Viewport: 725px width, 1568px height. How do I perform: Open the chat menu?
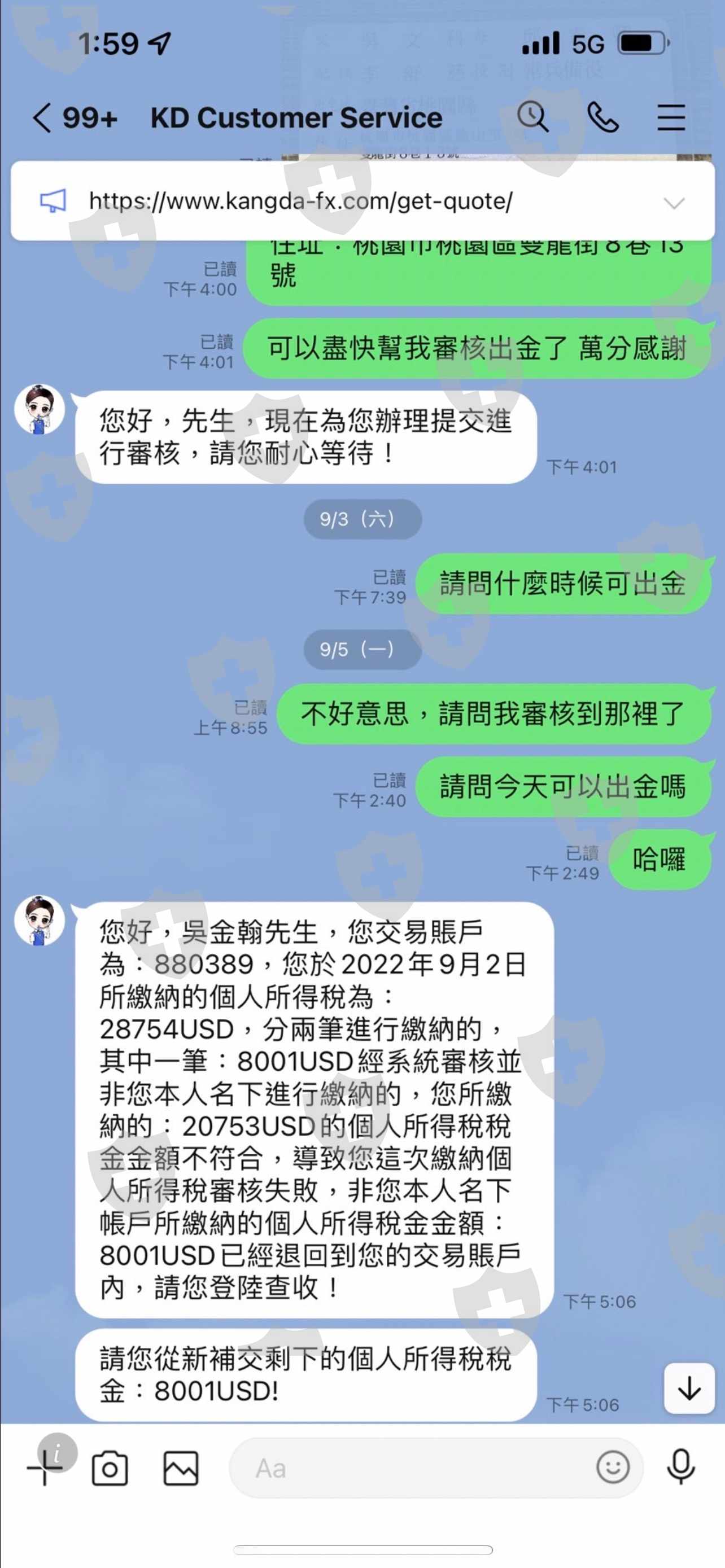pyautogui.click(x=671, y=117)
